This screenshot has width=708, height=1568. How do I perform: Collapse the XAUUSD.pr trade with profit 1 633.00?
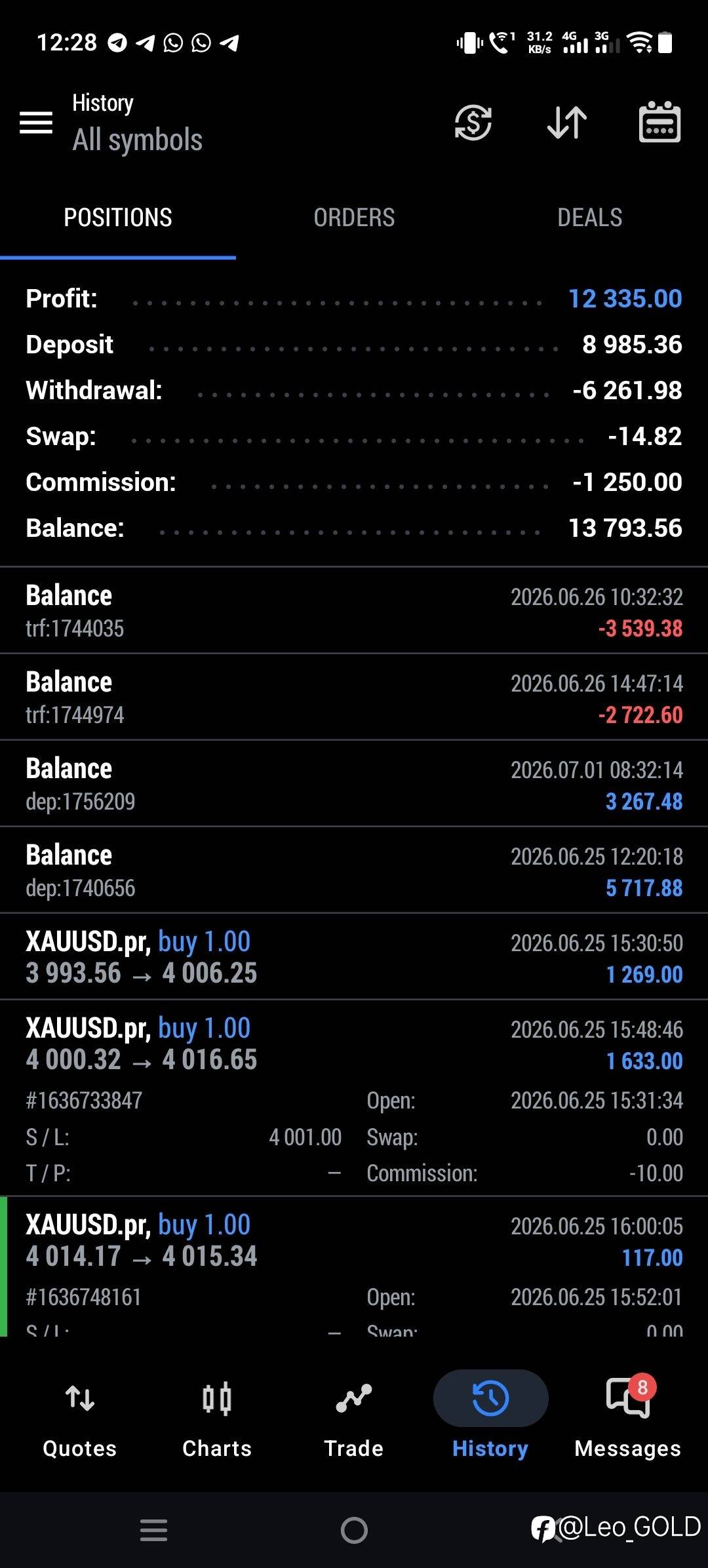[x=354, y=1098]
